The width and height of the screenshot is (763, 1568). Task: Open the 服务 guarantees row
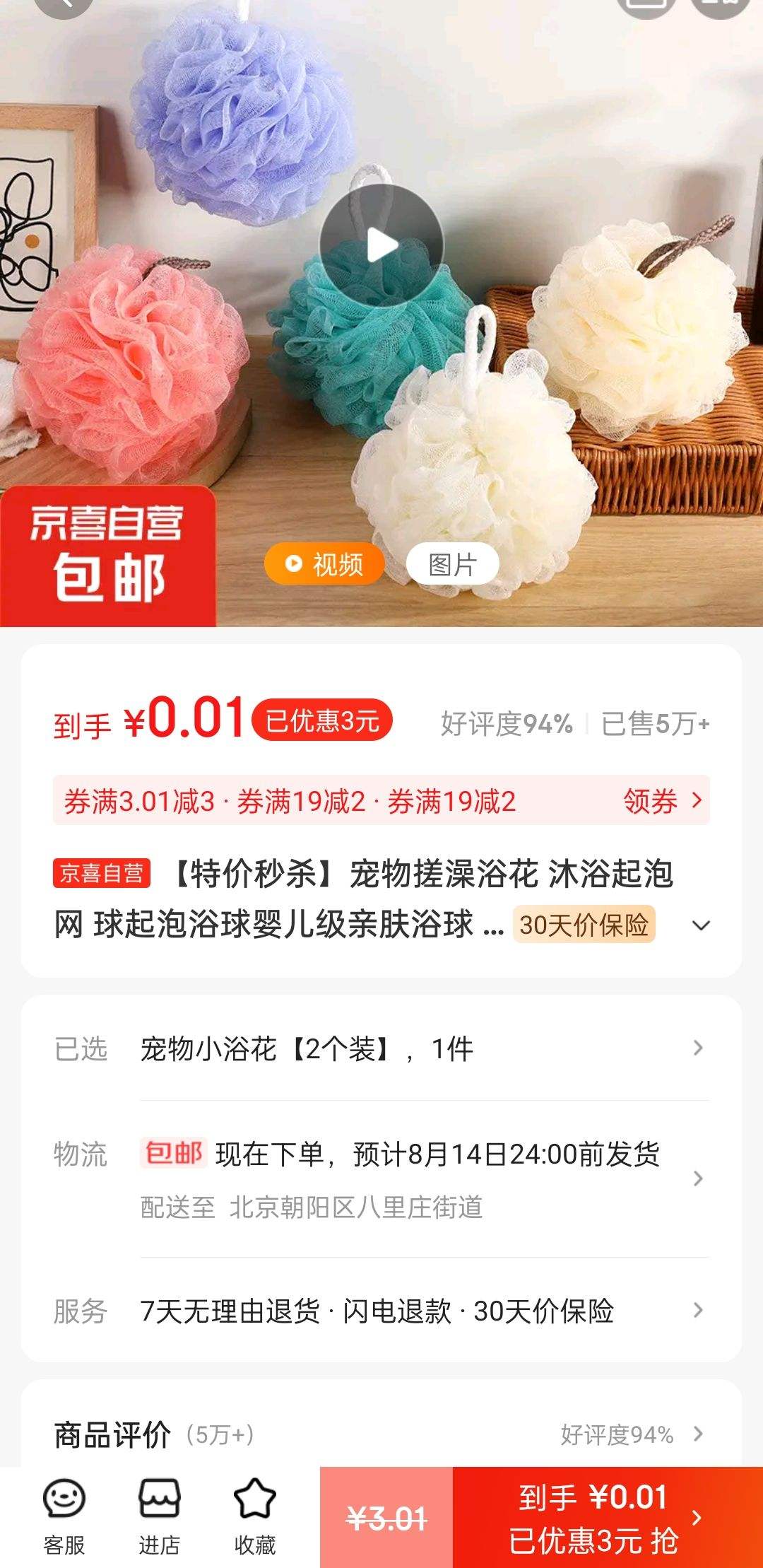pyautogui.click(x=381, y=1311)
